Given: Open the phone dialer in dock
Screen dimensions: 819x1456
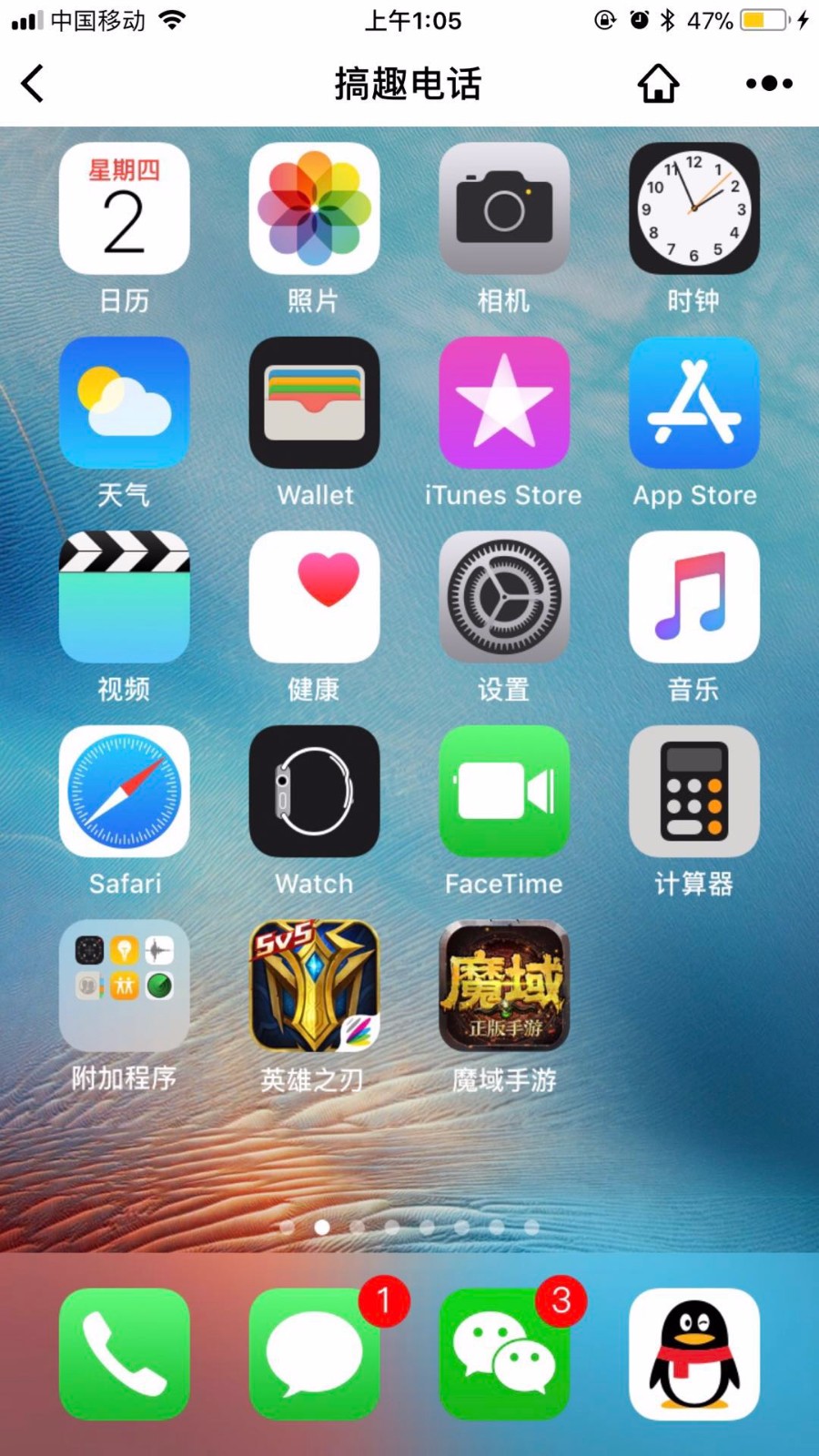Looking at the screenshot, I should [125, 1353].
